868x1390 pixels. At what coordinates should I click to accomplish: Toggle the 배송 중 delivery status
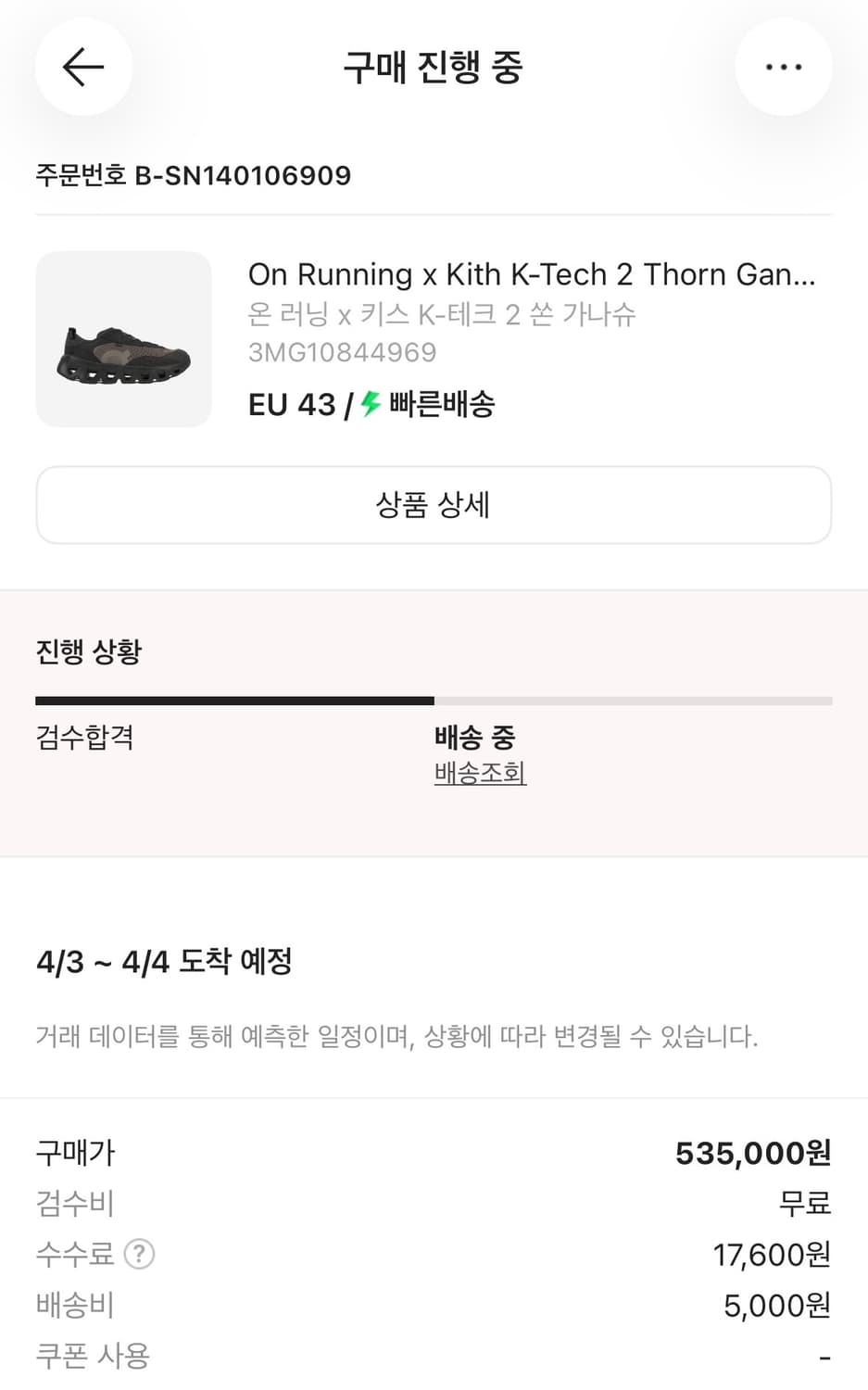point(474,737)
